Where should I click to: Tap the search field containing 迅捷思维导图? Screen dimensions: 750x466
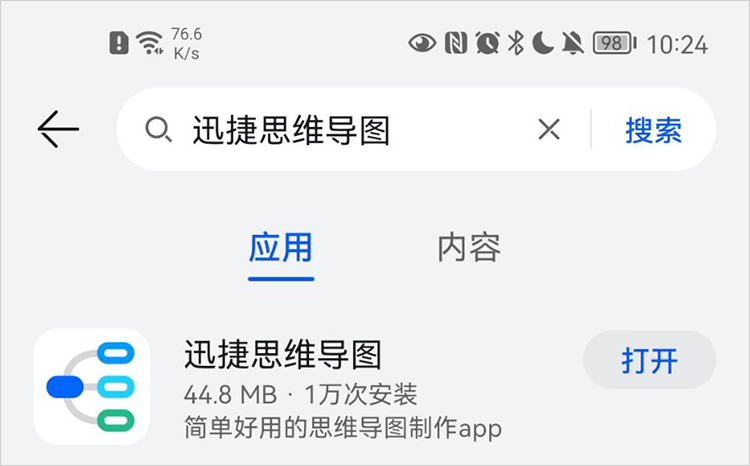pos(340,129)
